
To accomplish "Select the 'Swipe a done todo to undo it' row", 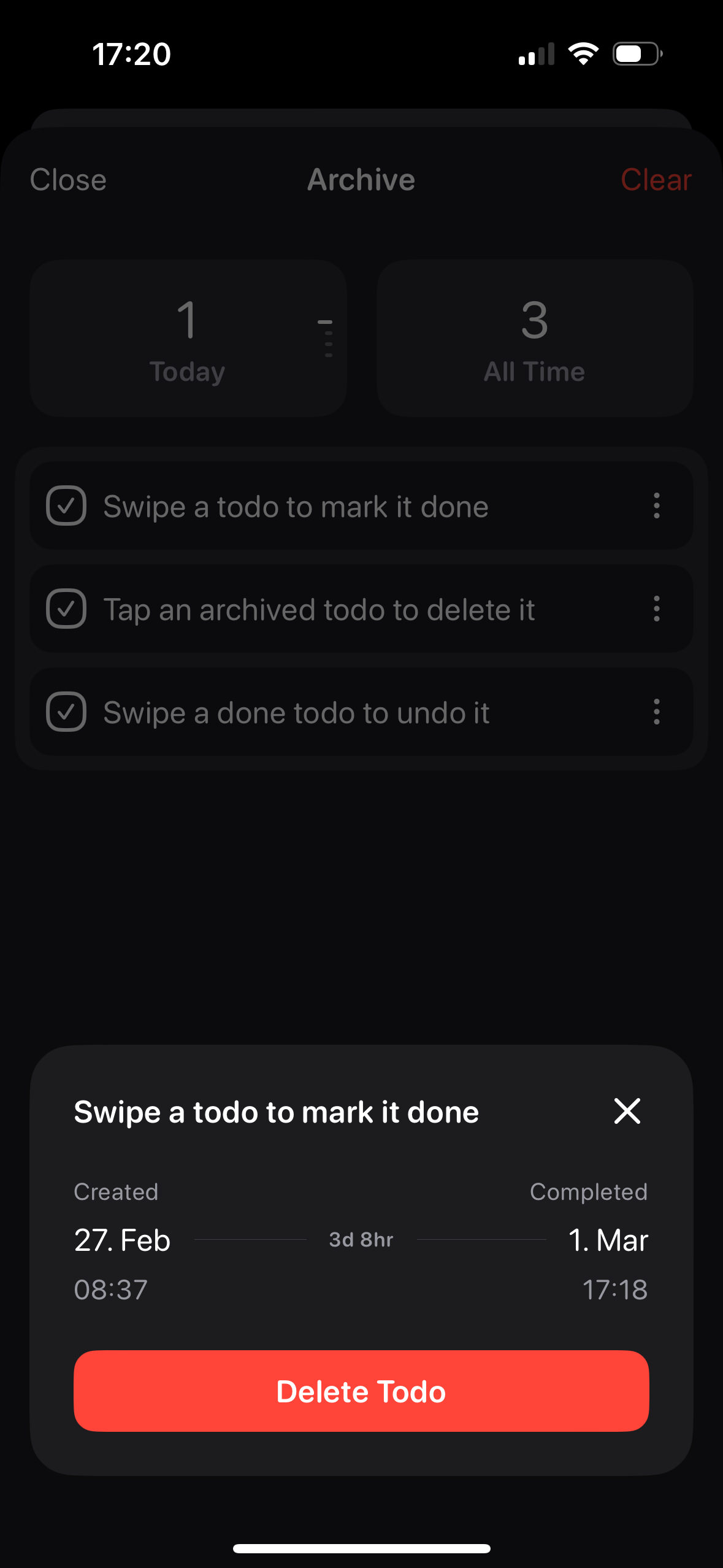I will [x=296, y=712].
